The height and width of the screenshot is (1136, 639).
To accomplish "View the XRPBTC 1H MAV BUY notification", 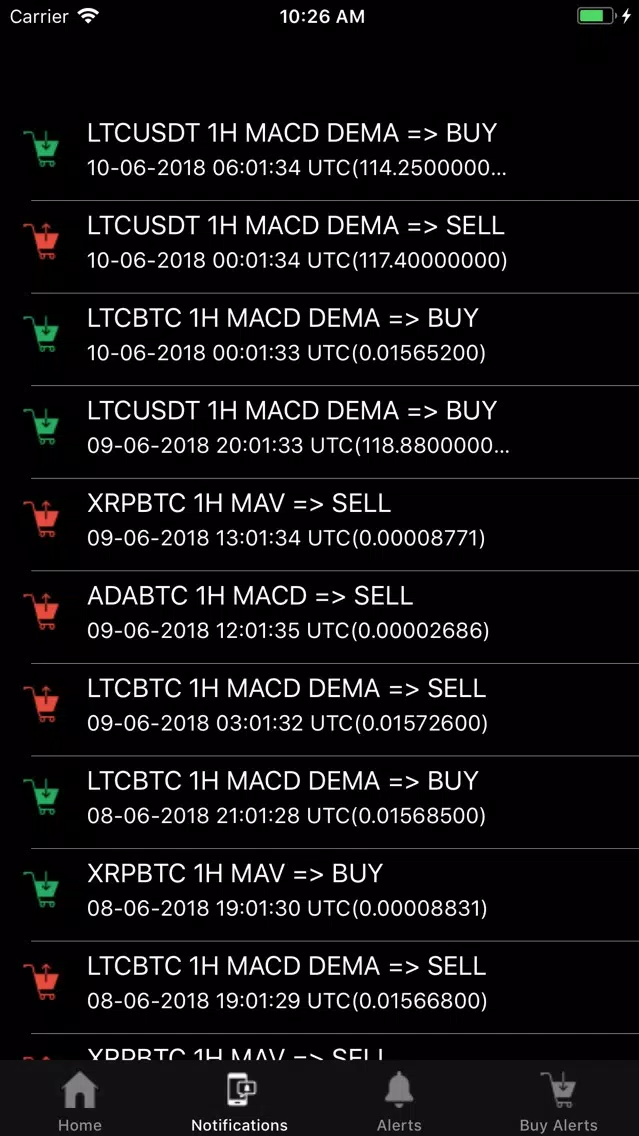I will 320,895.
